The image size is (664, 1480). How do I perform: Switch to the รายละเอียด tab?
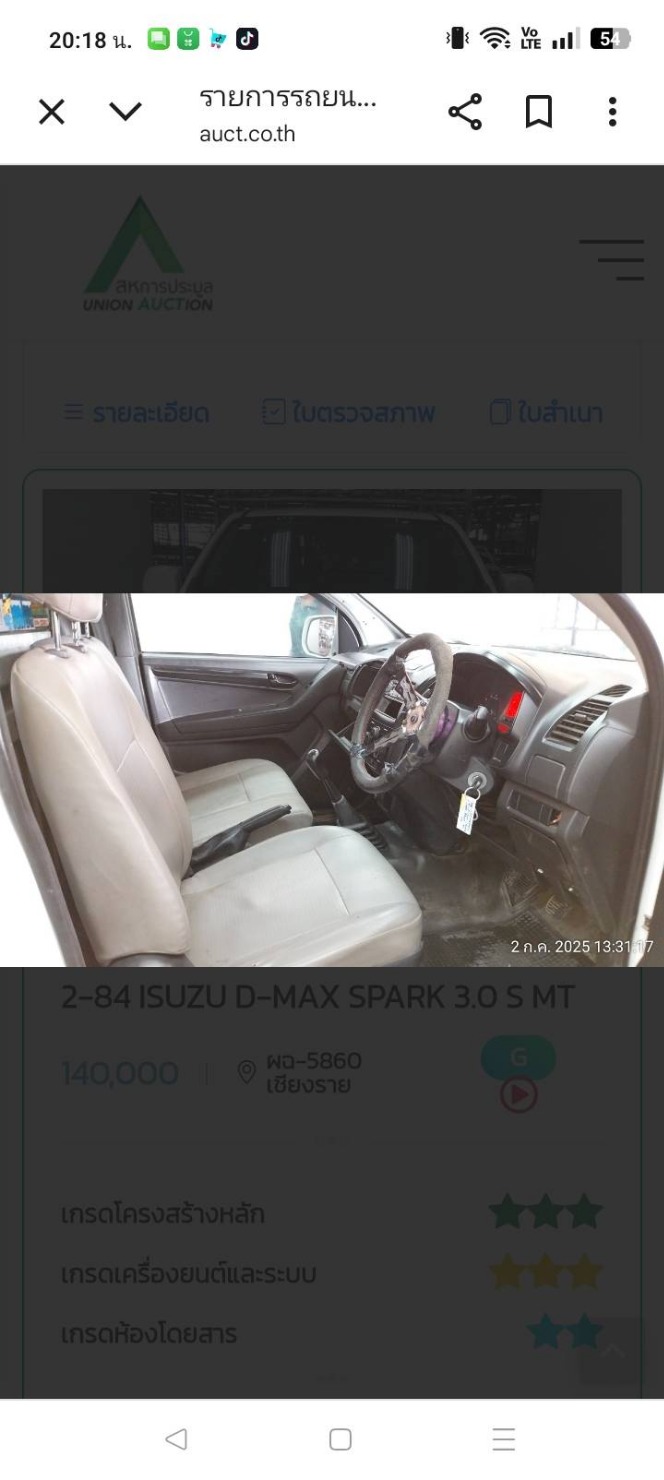pyautogui.click(x=136, y=413)
